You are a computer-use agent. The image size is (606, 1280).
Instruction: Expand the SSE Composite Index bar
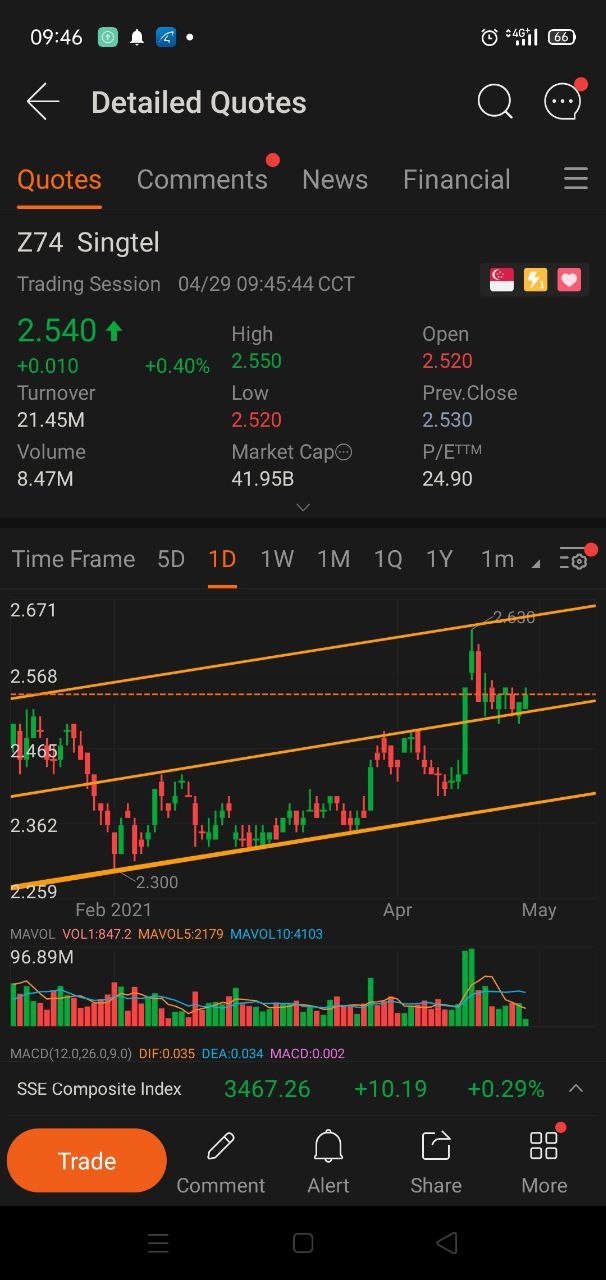click(576, 1088)
